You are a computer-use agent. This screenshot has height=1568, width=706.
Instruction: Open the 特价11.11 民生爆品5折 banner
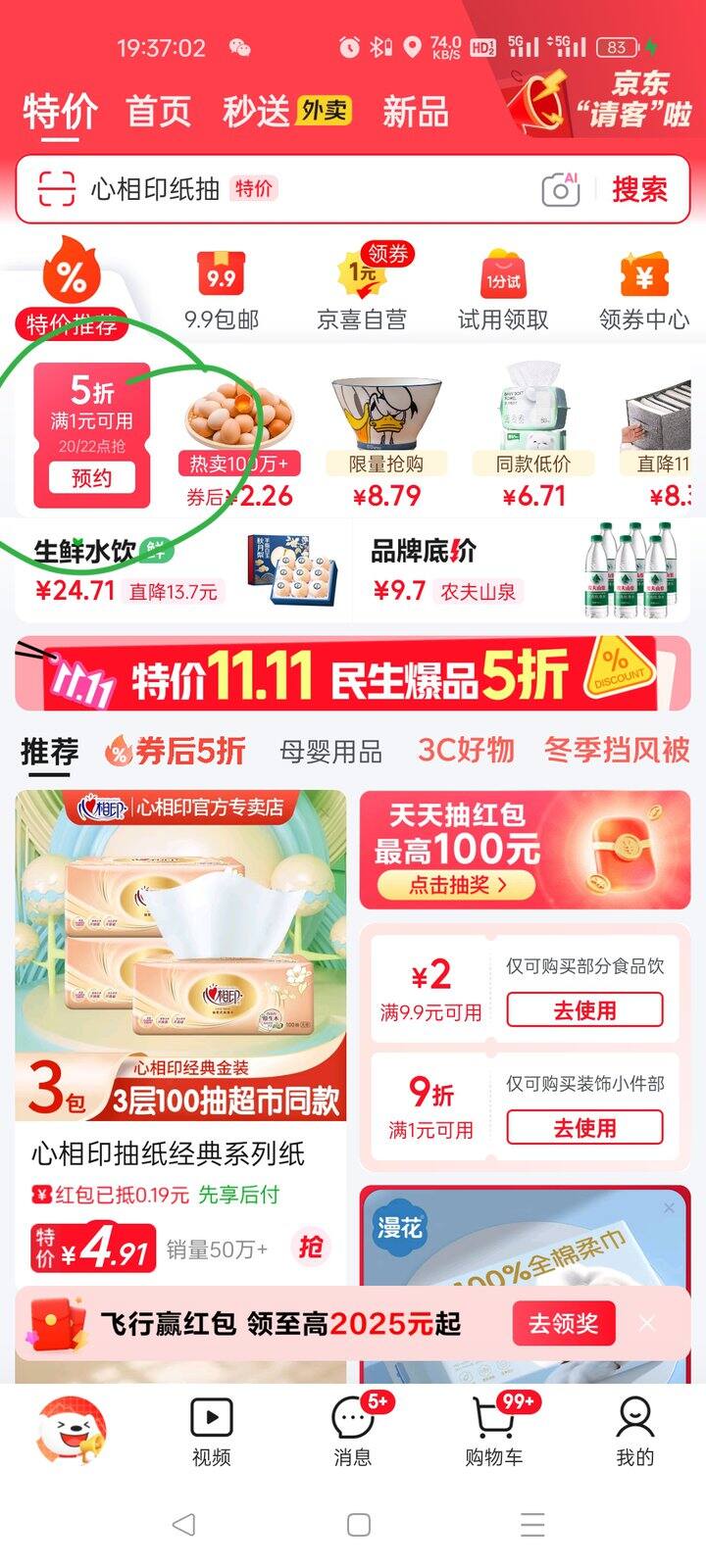coord(353,674)
